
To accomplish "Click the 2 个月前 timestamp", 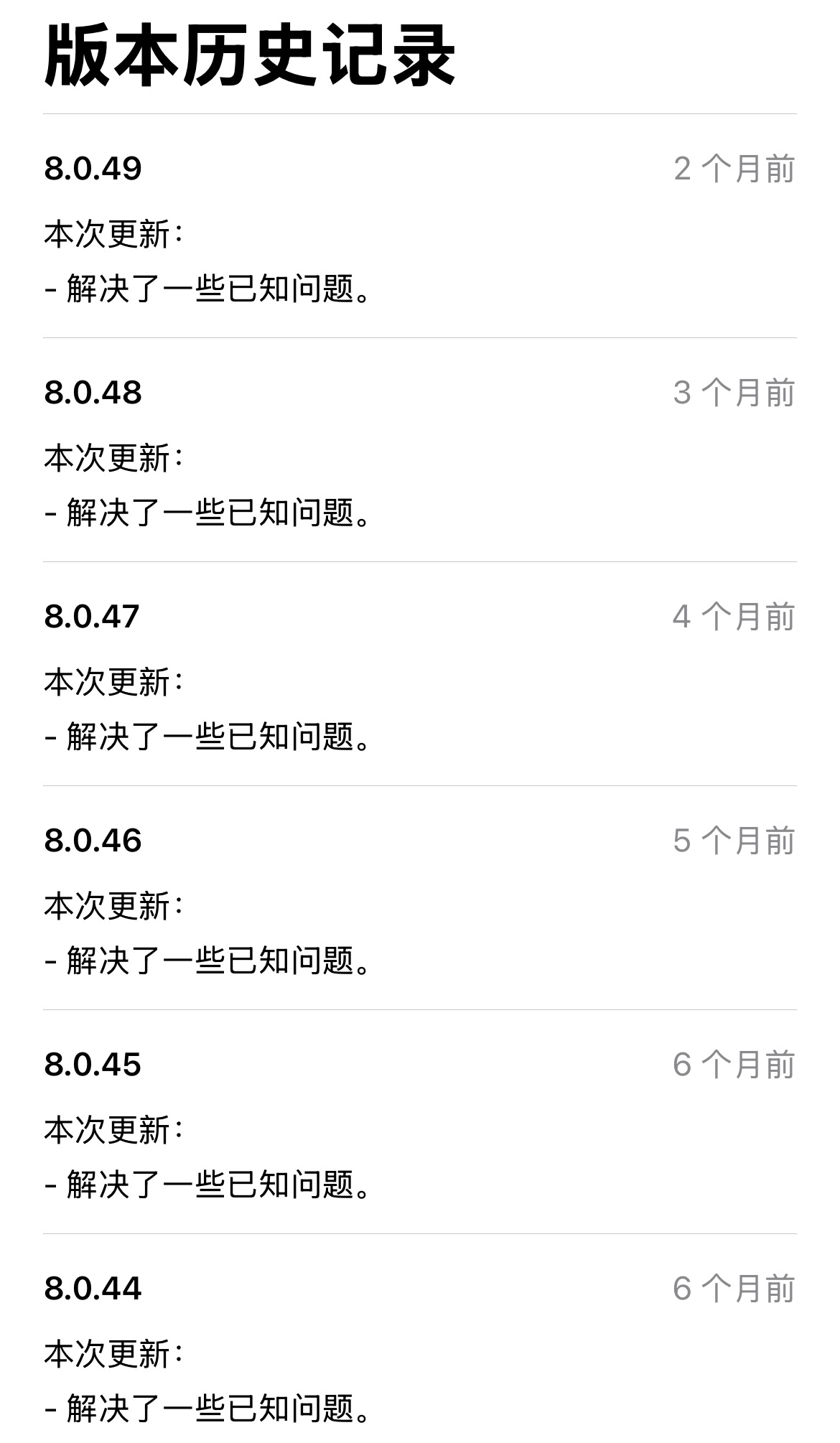I will 734,170.
